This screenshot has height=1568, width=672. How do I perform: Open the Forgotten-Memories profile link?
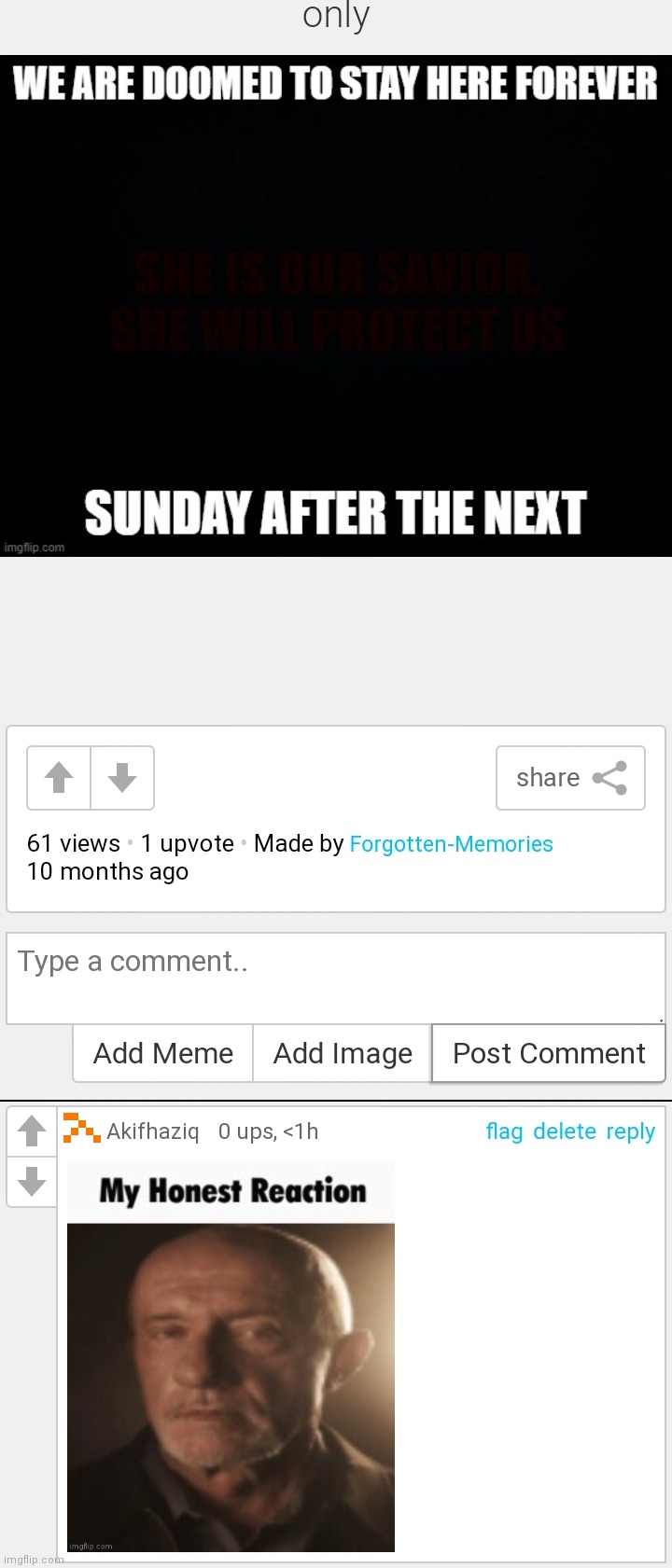[x=451, y=844]
